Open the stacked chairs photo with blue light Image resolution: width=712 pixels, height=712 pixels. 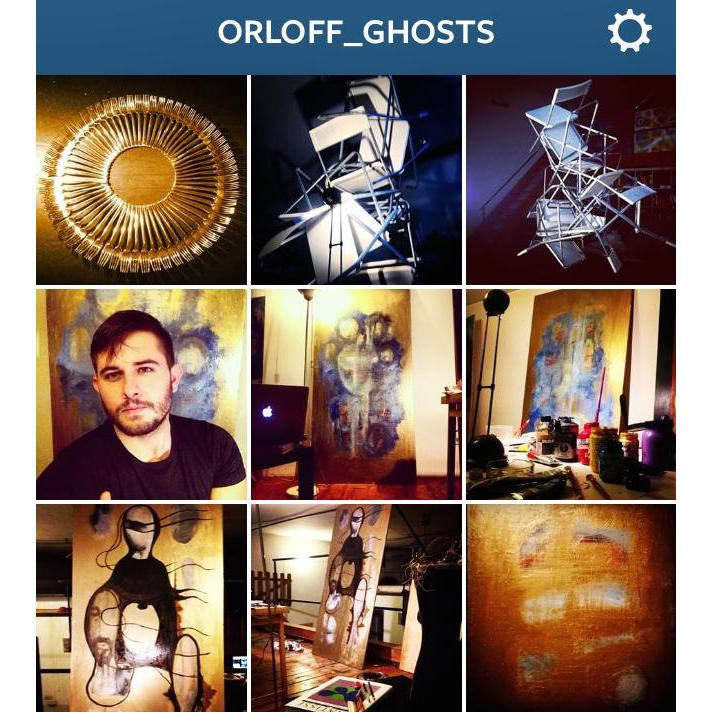coord(356,180)
